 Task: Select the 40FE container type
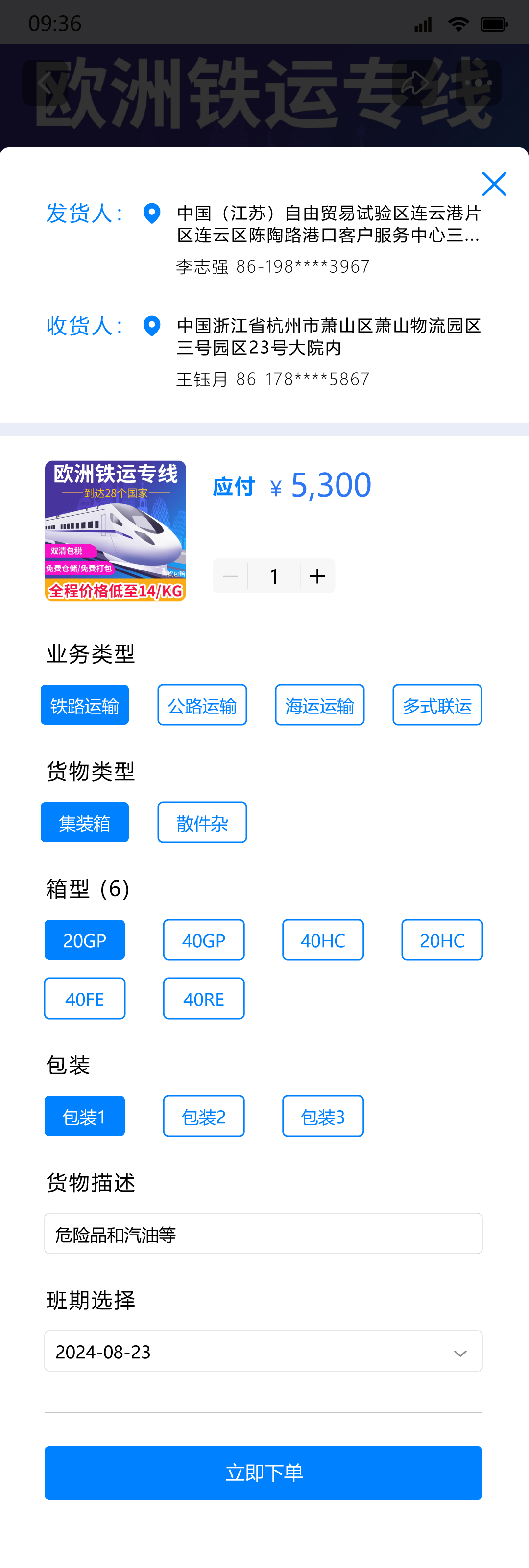click(x=85, y=998)
